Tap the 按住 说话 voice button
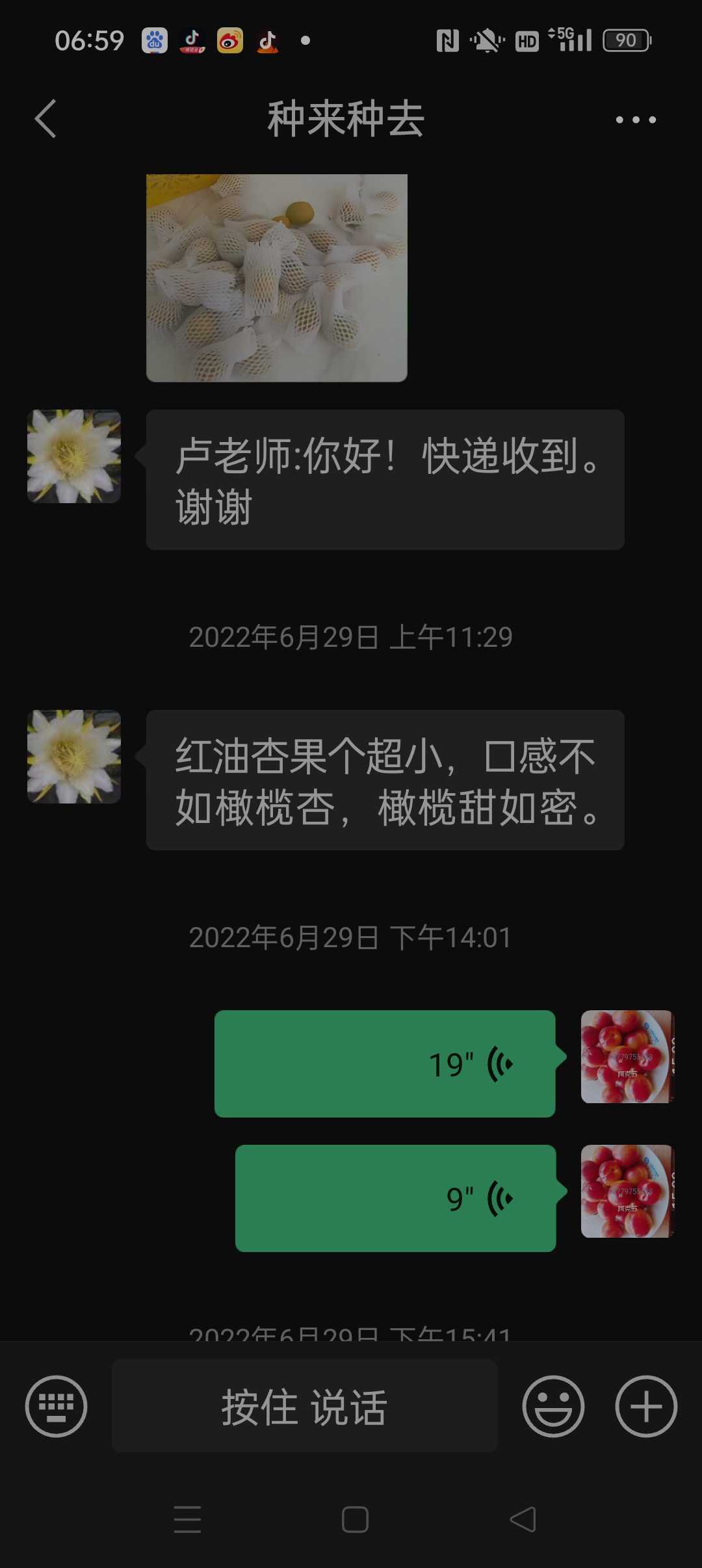This screenshot has height=1568, width=702. pyautogui.click(x=304, y=1406)
